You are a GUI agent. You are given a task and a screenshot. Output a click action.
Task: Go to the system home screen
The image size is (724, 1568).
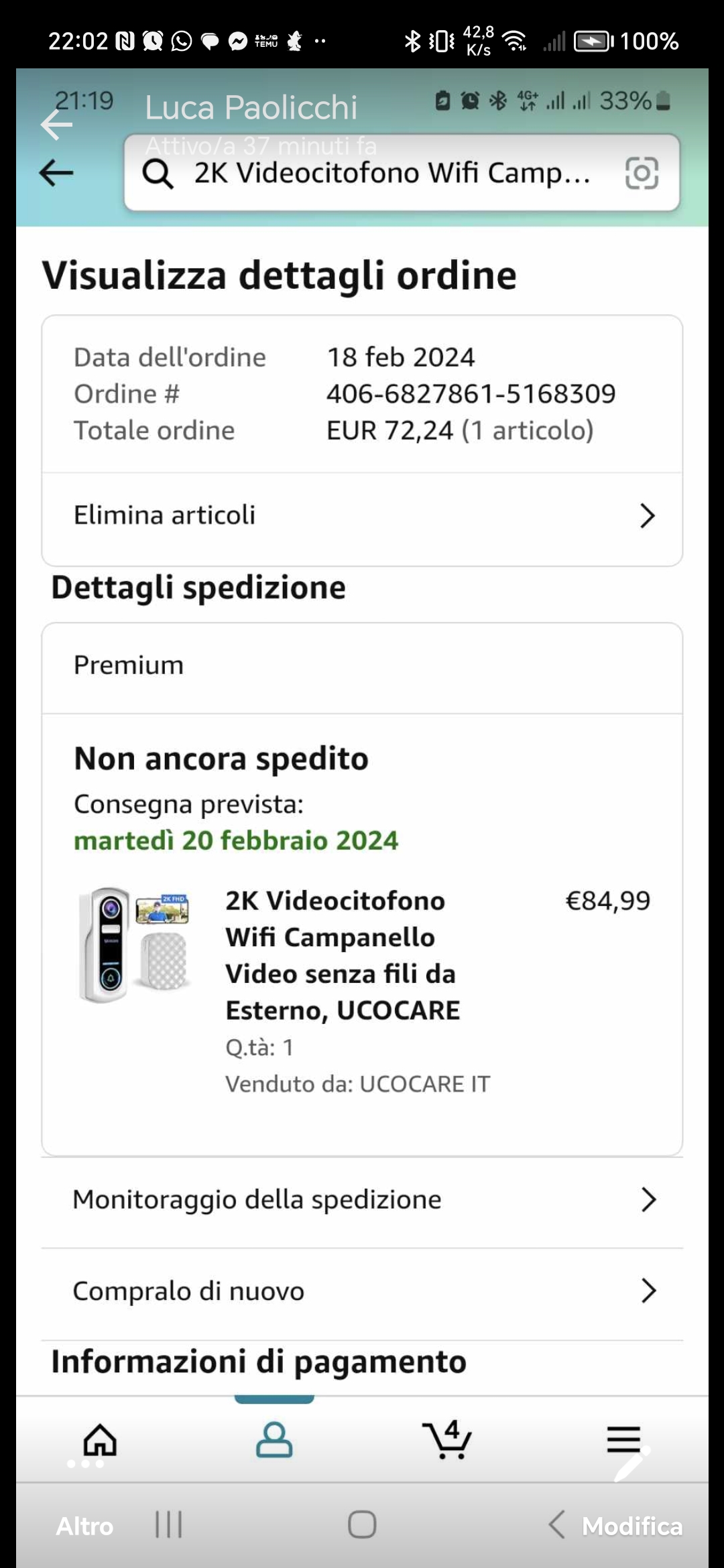(x=362, y=1524)
